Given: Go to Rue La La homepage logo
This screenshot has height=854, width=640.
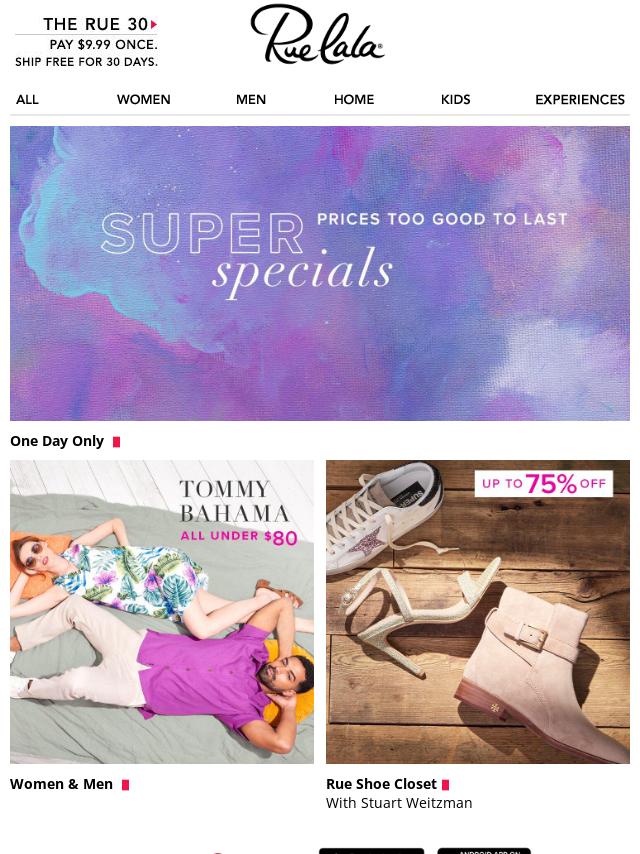Looking at the screenshot, I should [x=317, y=35].
